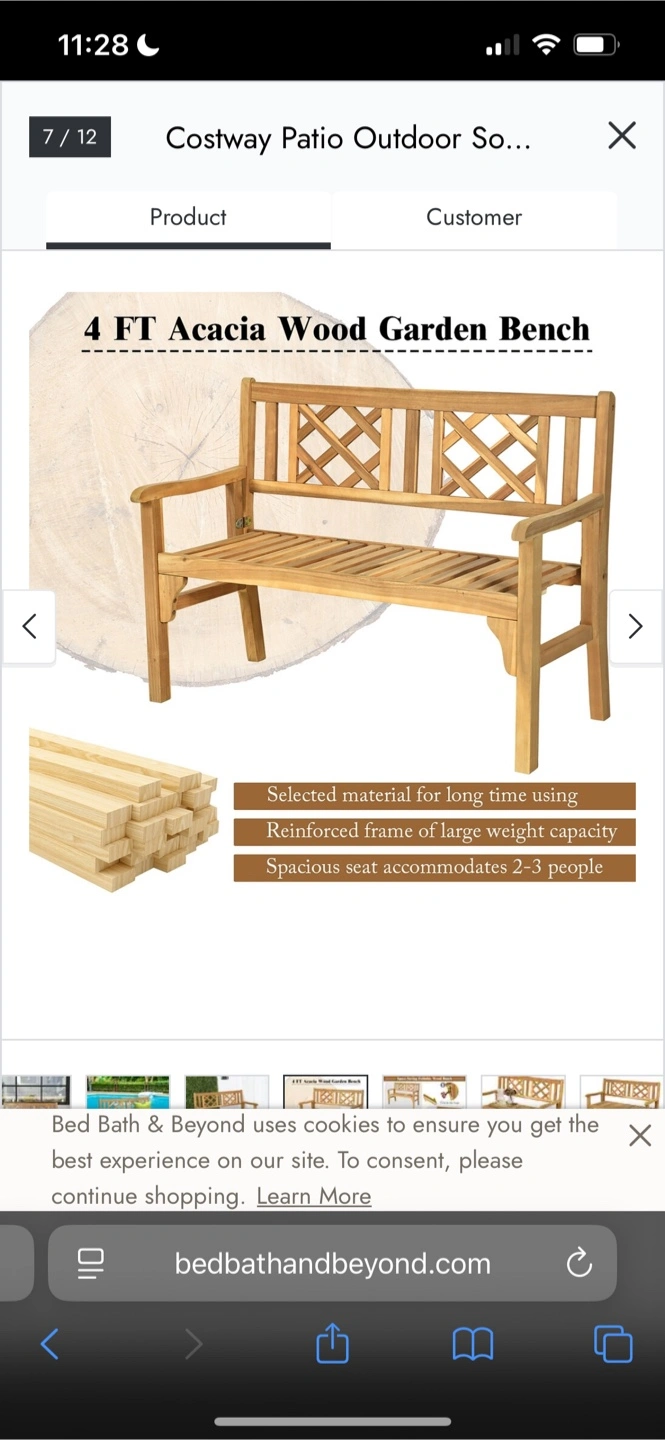Select the pool scene thumbnail image

pyautogui.click(x=127, y=1092)
